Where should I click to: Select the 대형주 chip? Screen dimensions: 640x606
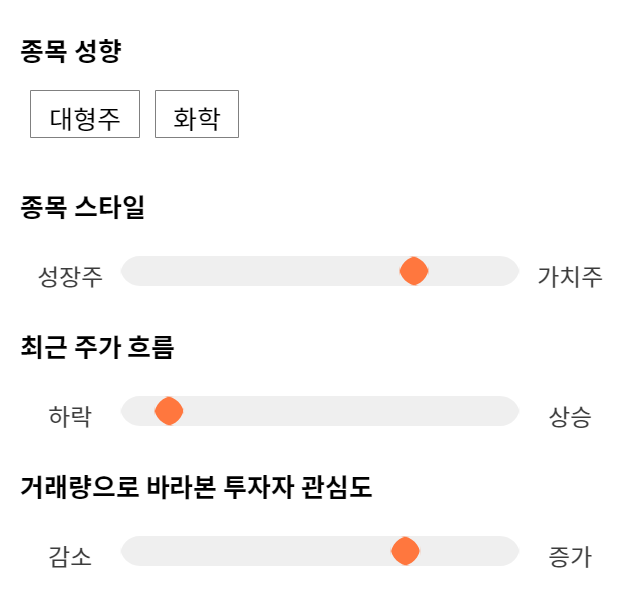(85, 114)
